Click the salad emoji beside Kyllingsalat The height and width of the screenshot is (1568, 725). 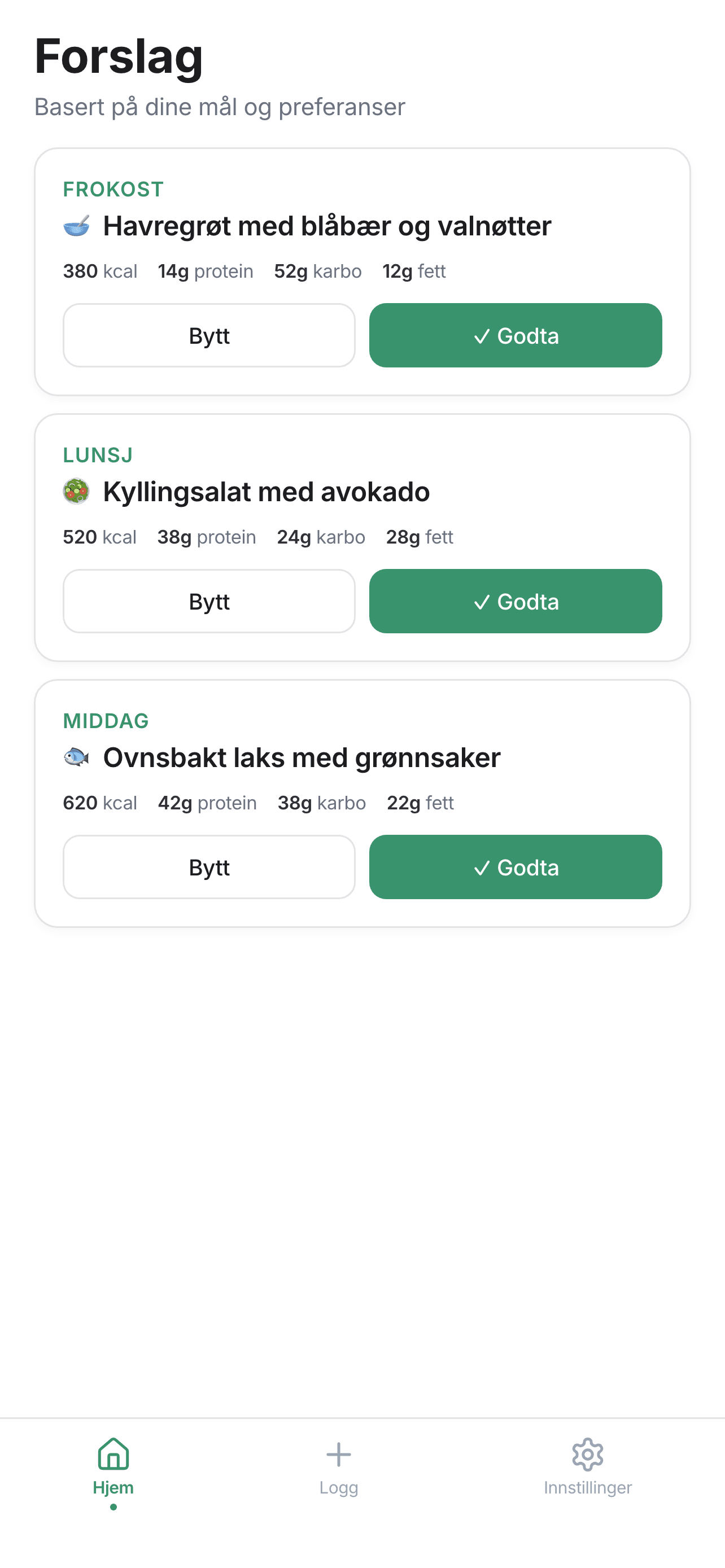(x=77, y=490)
